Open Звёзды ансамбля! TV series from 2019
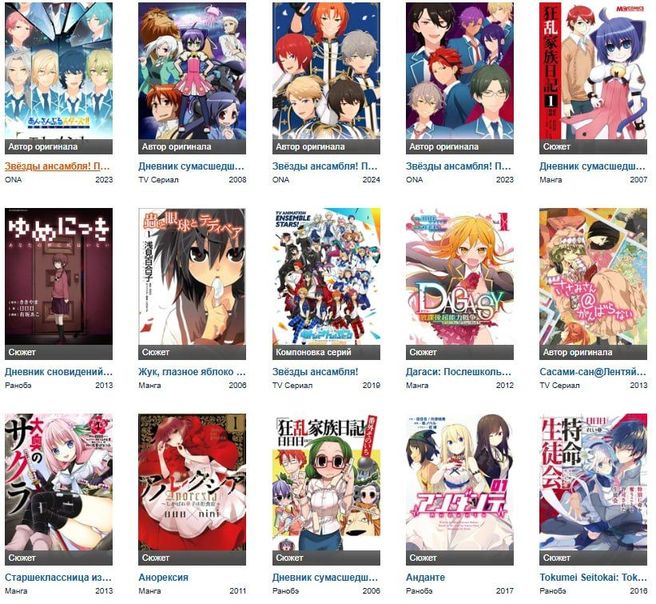 tap(325, 278)
